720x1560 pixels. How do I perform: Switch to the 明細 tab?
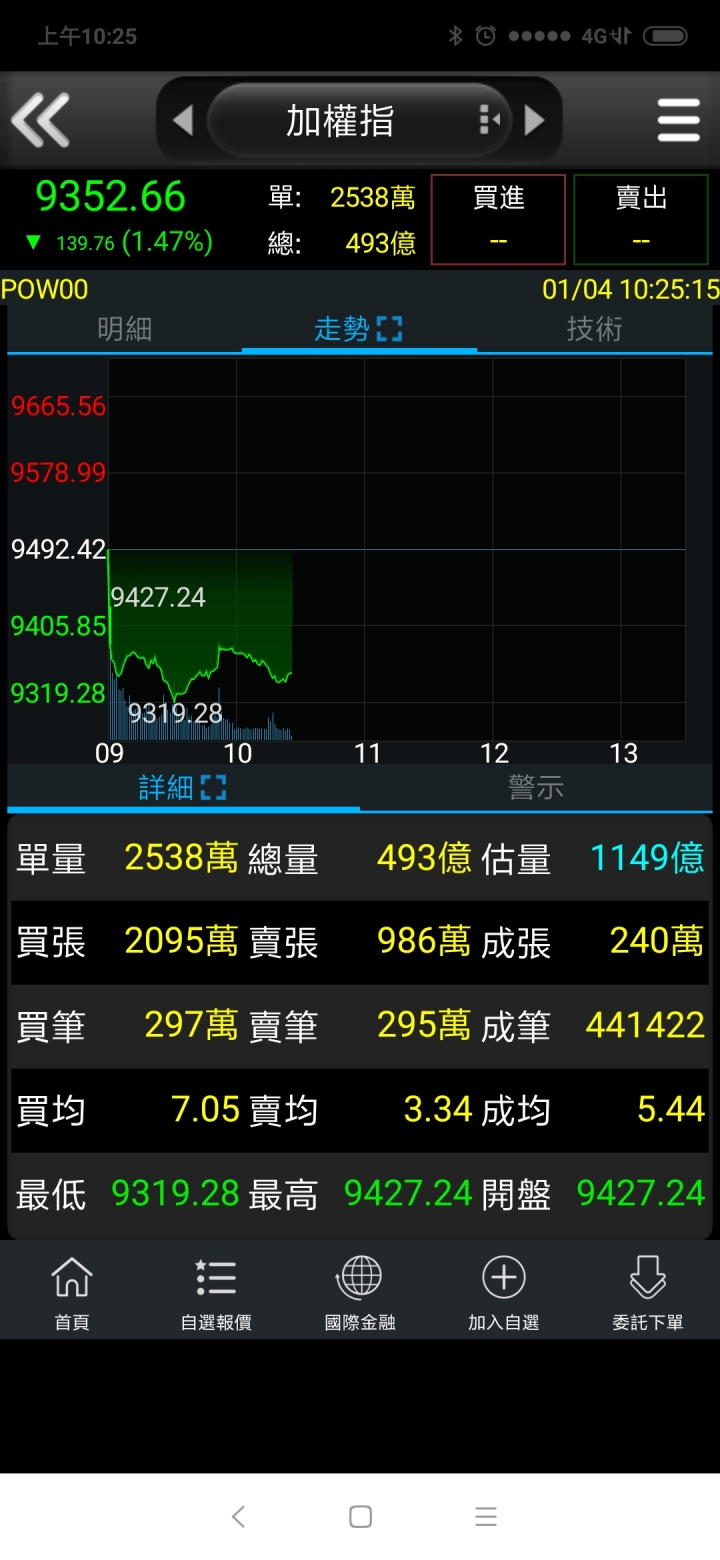(124, 329)
